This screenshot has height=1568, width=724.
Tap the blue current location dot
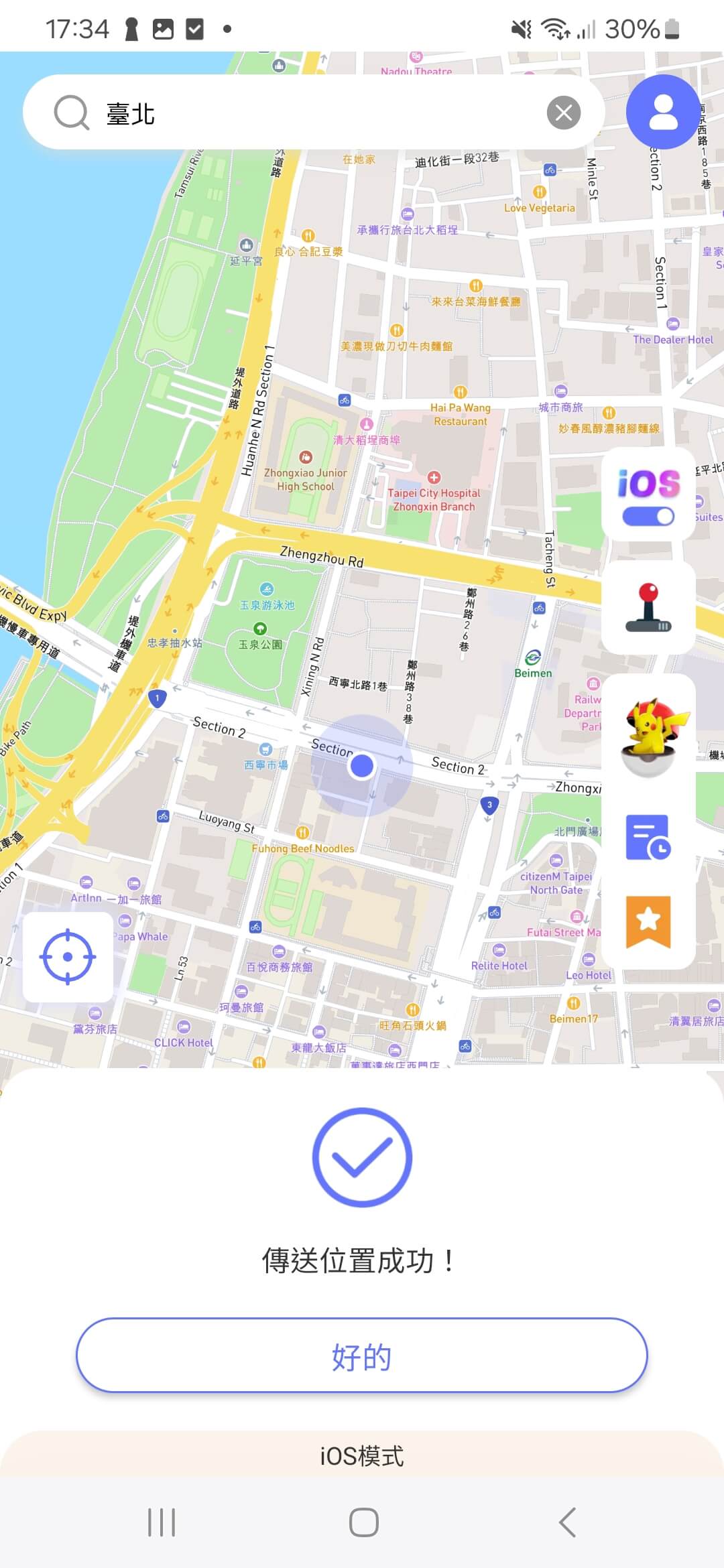(x=362, y=766)
